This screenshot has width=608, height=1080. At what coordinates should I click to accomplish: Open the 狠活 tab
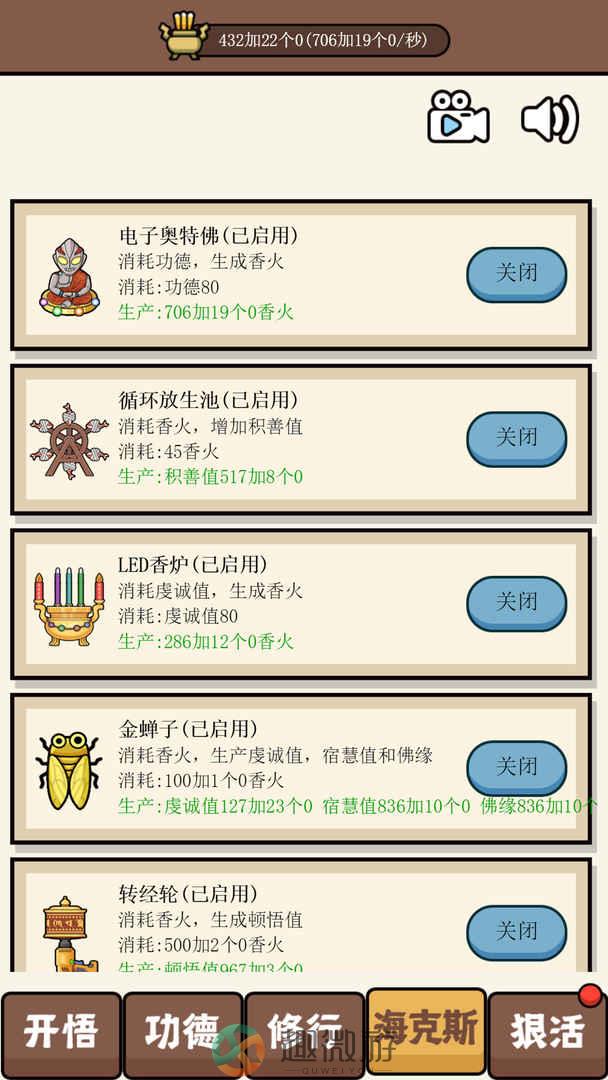point(547,1033)
